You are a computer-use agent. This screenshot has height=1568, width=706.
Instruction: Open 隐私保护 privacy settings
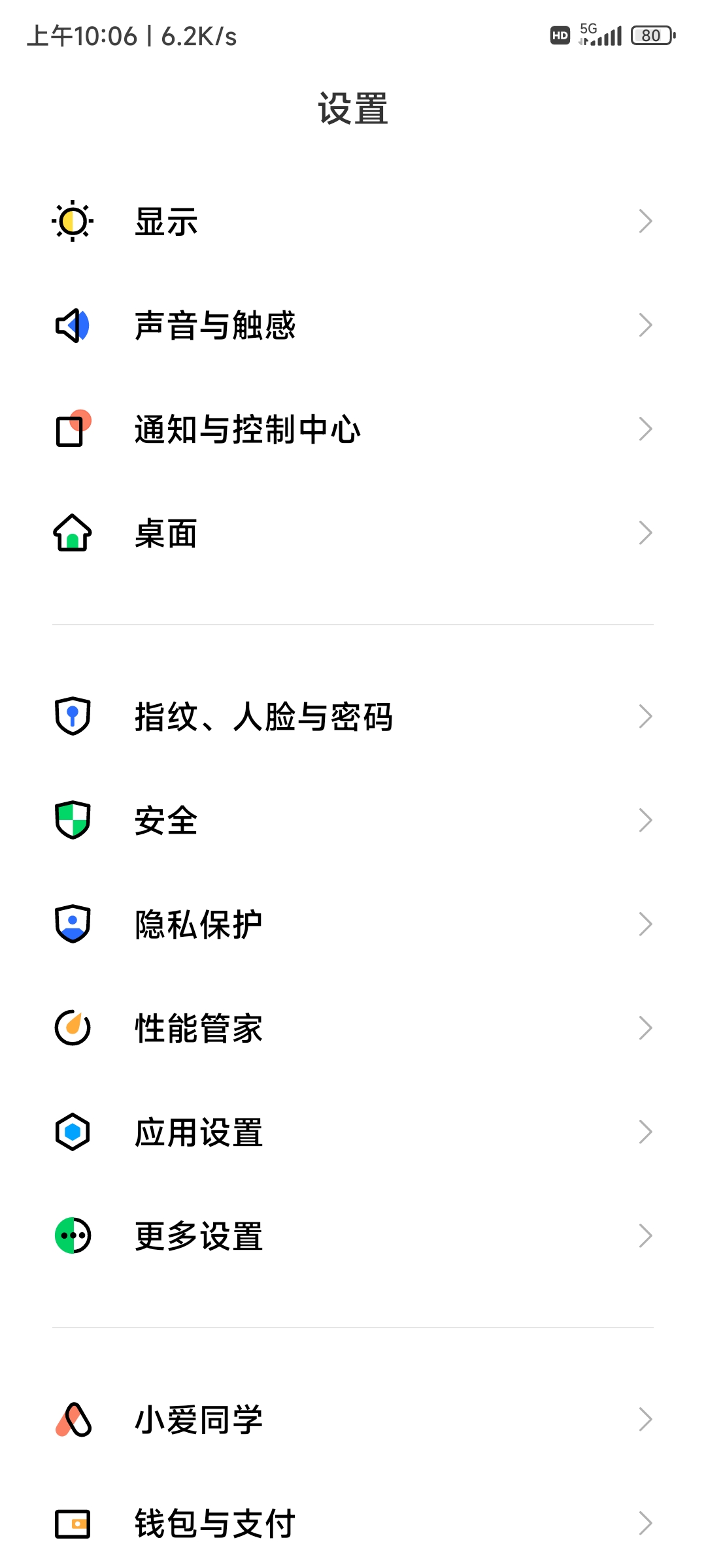[353, 924]
